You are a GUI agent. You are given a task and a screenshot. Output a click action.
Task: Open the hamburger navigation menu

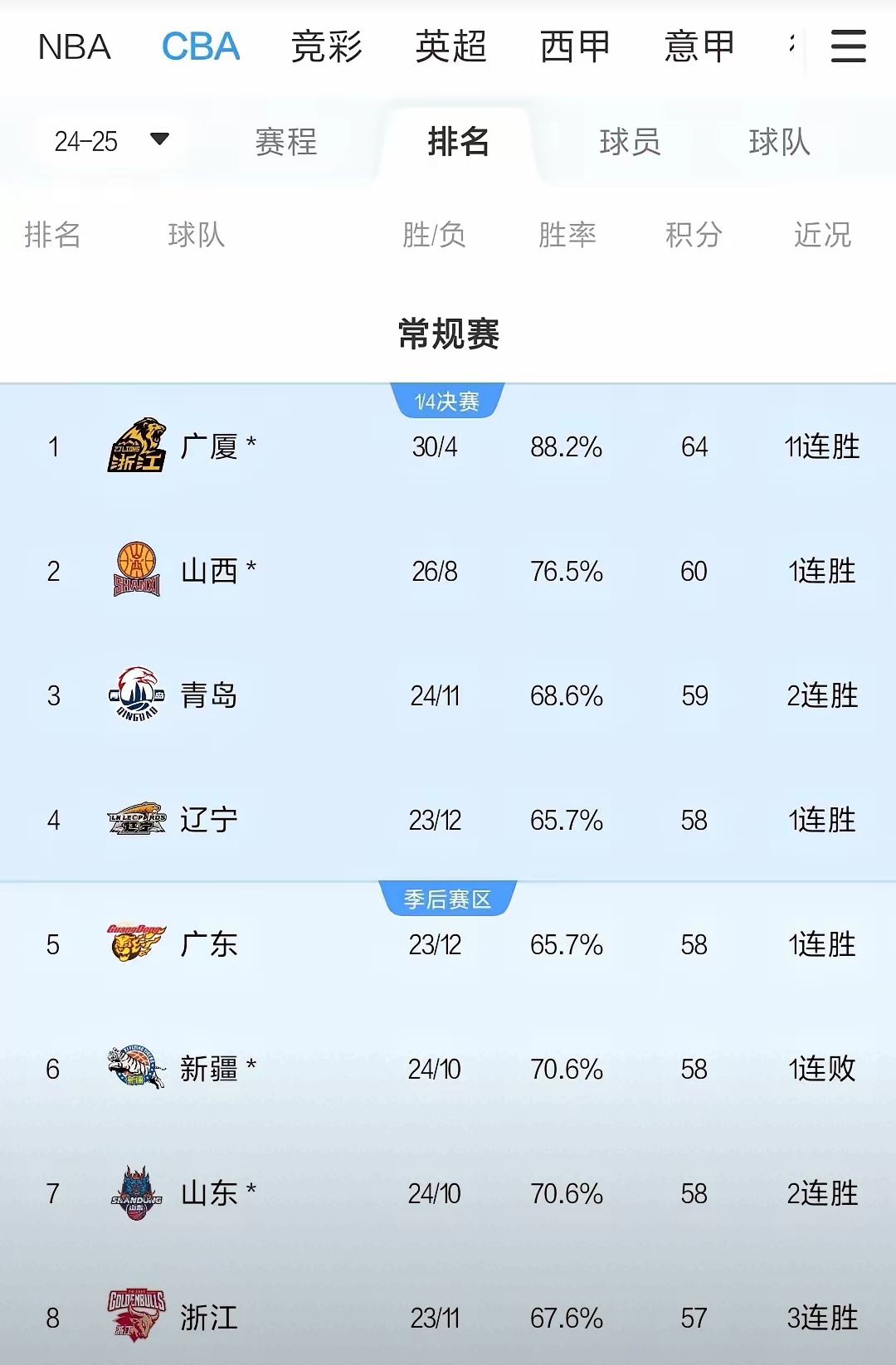847,48
